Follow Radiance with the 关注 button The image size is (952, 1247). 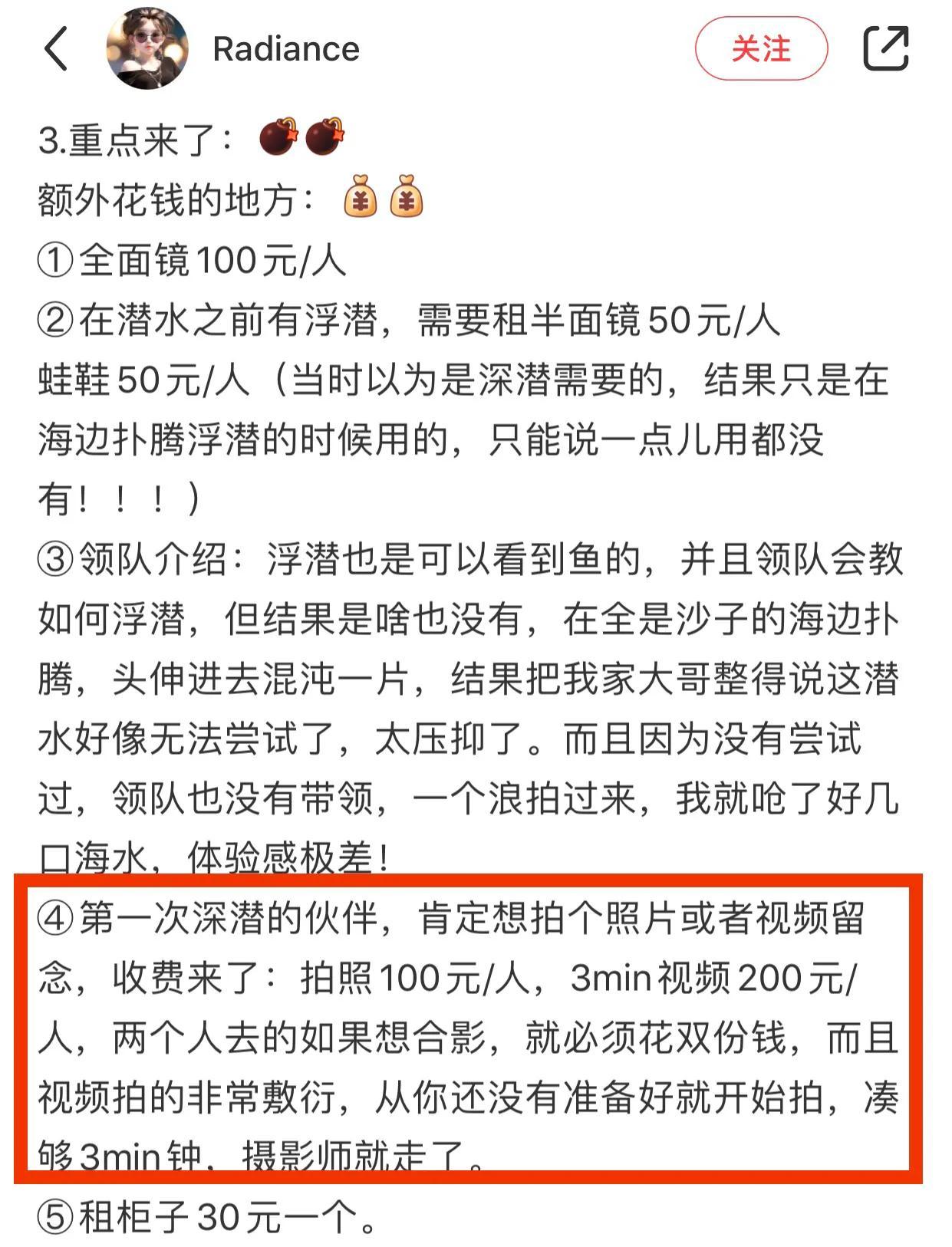(x=760, y=49)
